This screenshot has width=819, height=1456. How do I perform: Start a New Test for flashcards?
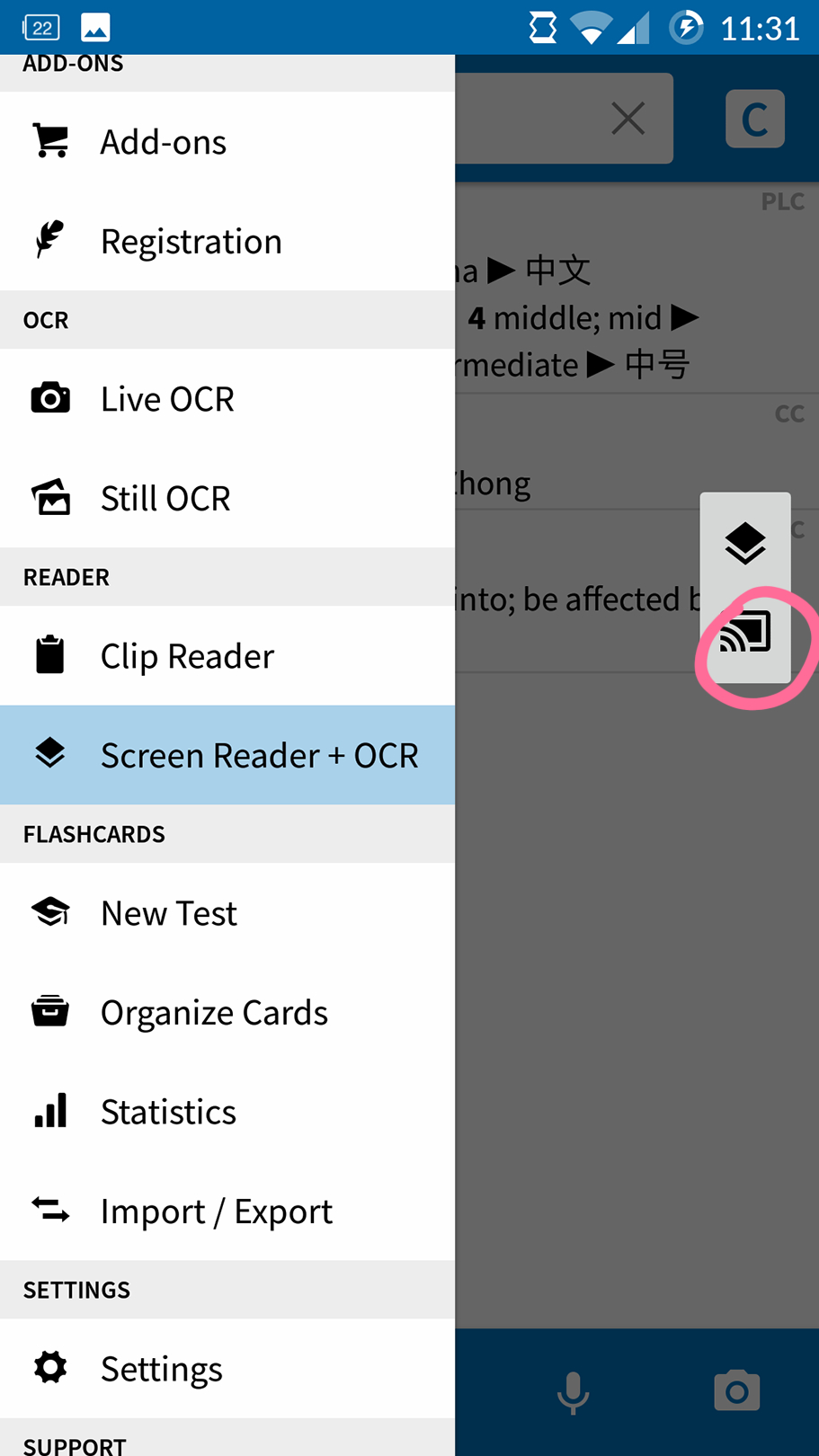pyautogui.click(x=227, y=913)
